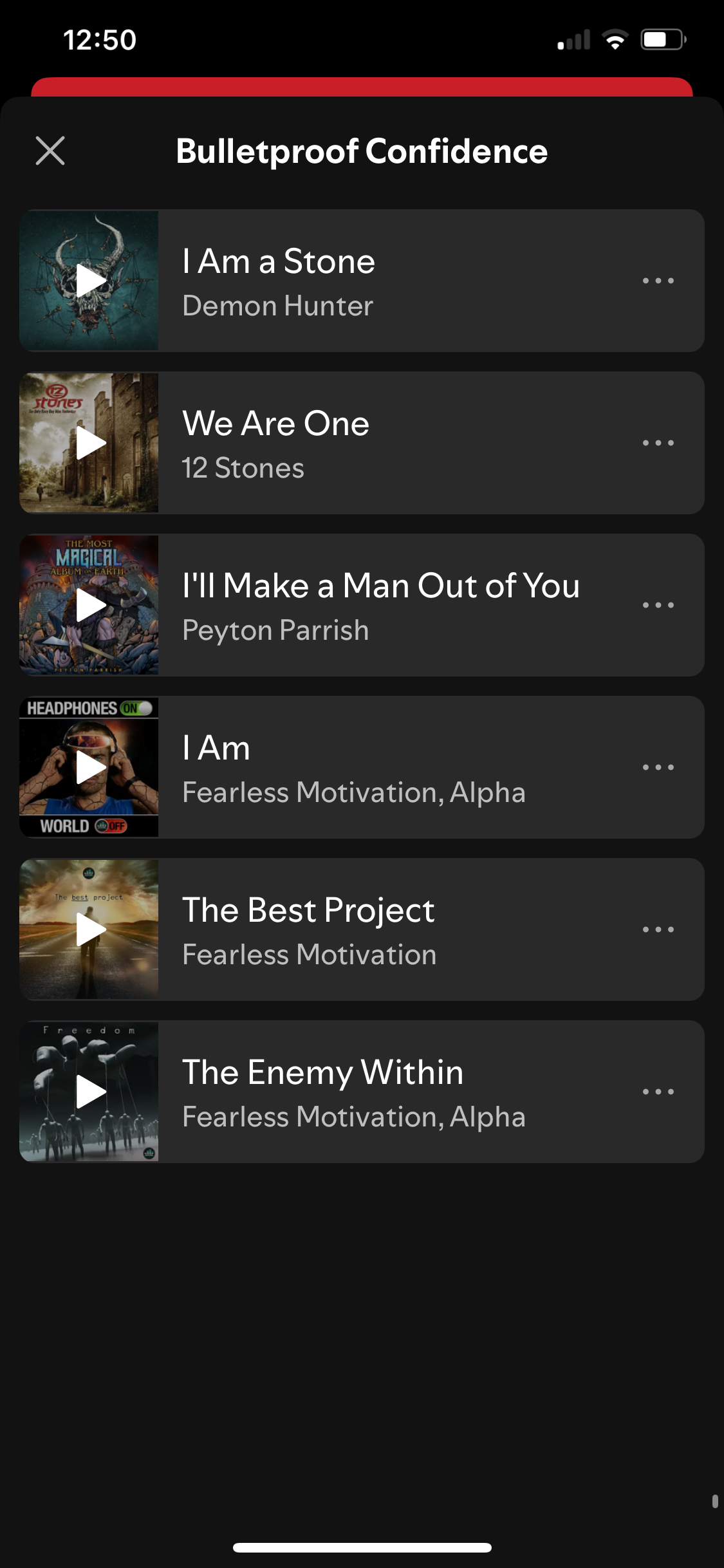Play I Am a Stone by Demon Hunter

pyautogui.click(x=89, y=281)
